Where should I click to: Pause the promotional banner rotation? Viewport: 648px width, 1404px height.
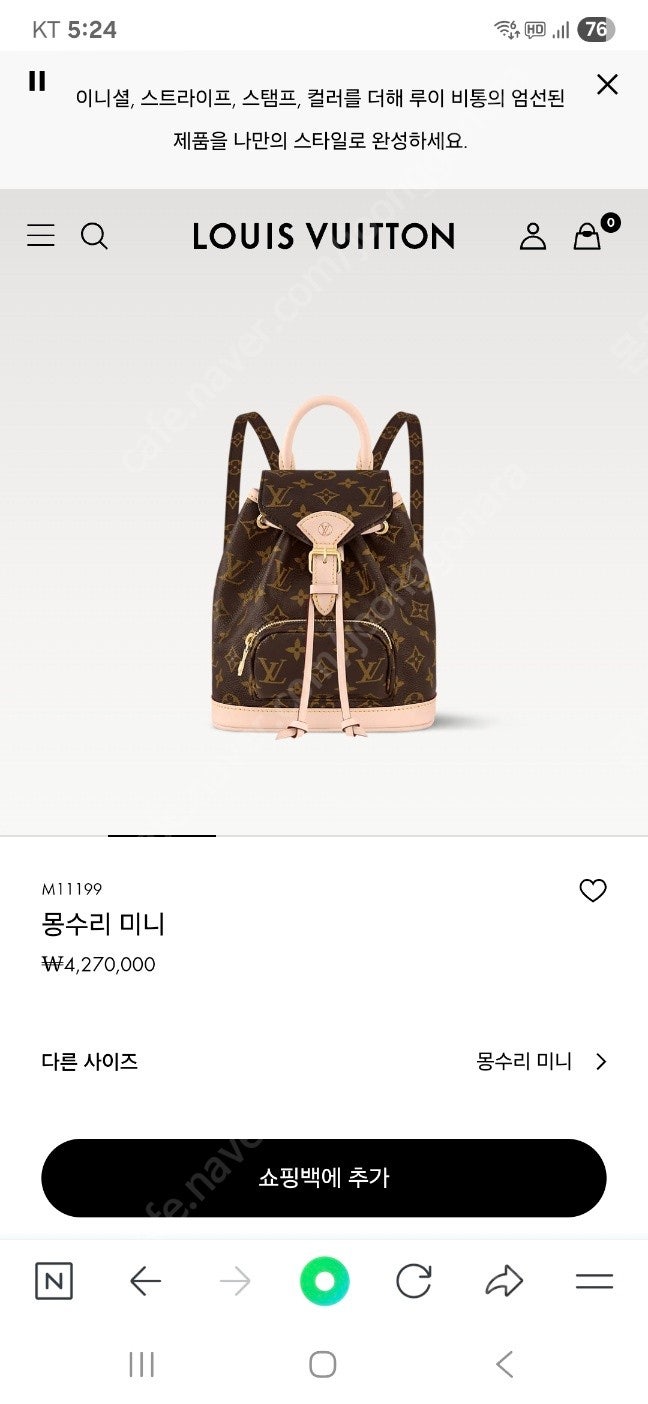[x=37, y=81]
